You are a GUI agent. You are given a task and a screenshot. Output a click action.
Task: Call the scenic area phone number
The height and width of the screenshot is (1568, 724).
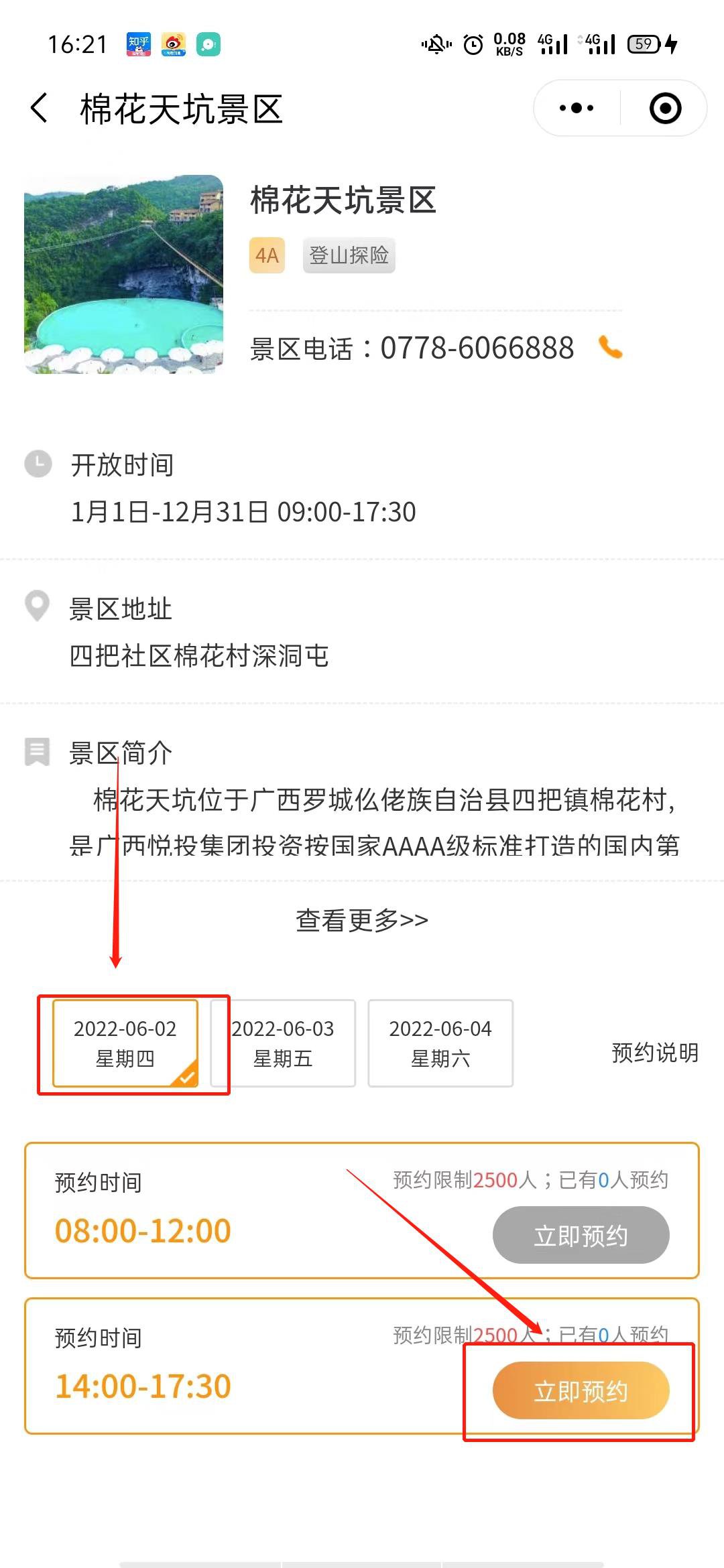610,348
